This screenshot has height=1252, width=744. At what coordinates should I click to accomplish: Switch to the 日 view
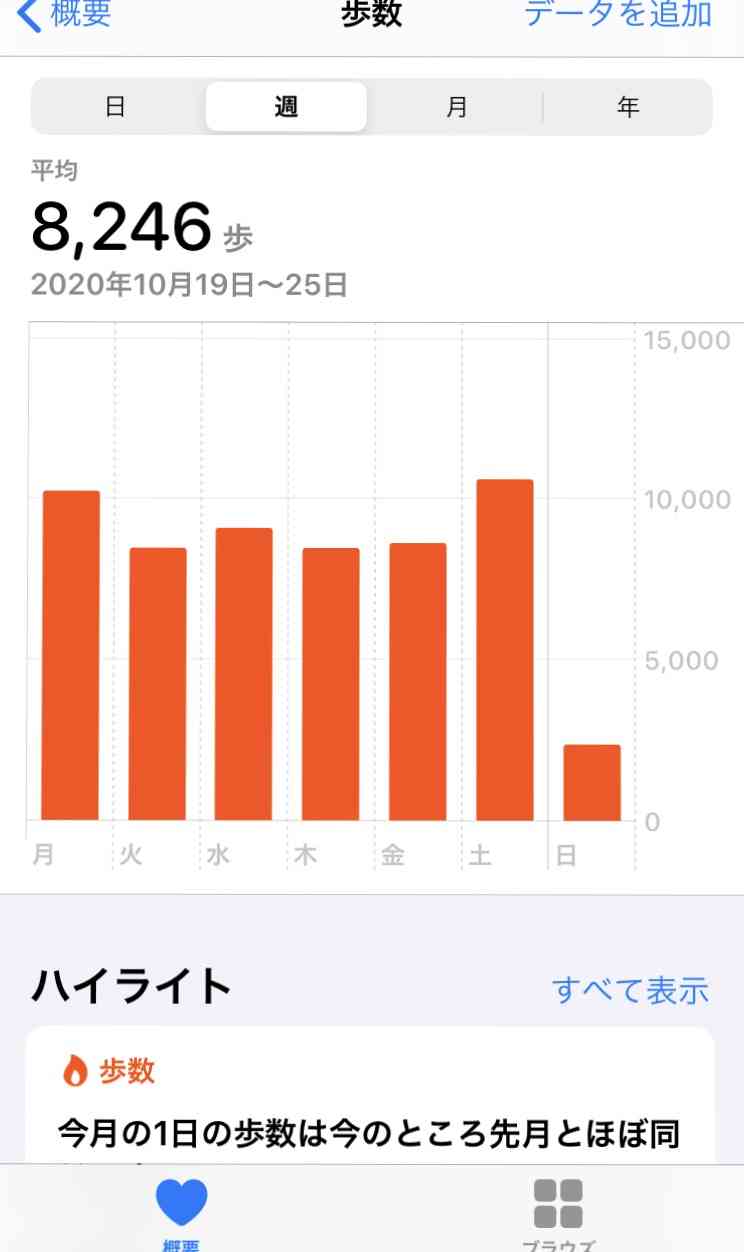[x=116, y=107]
